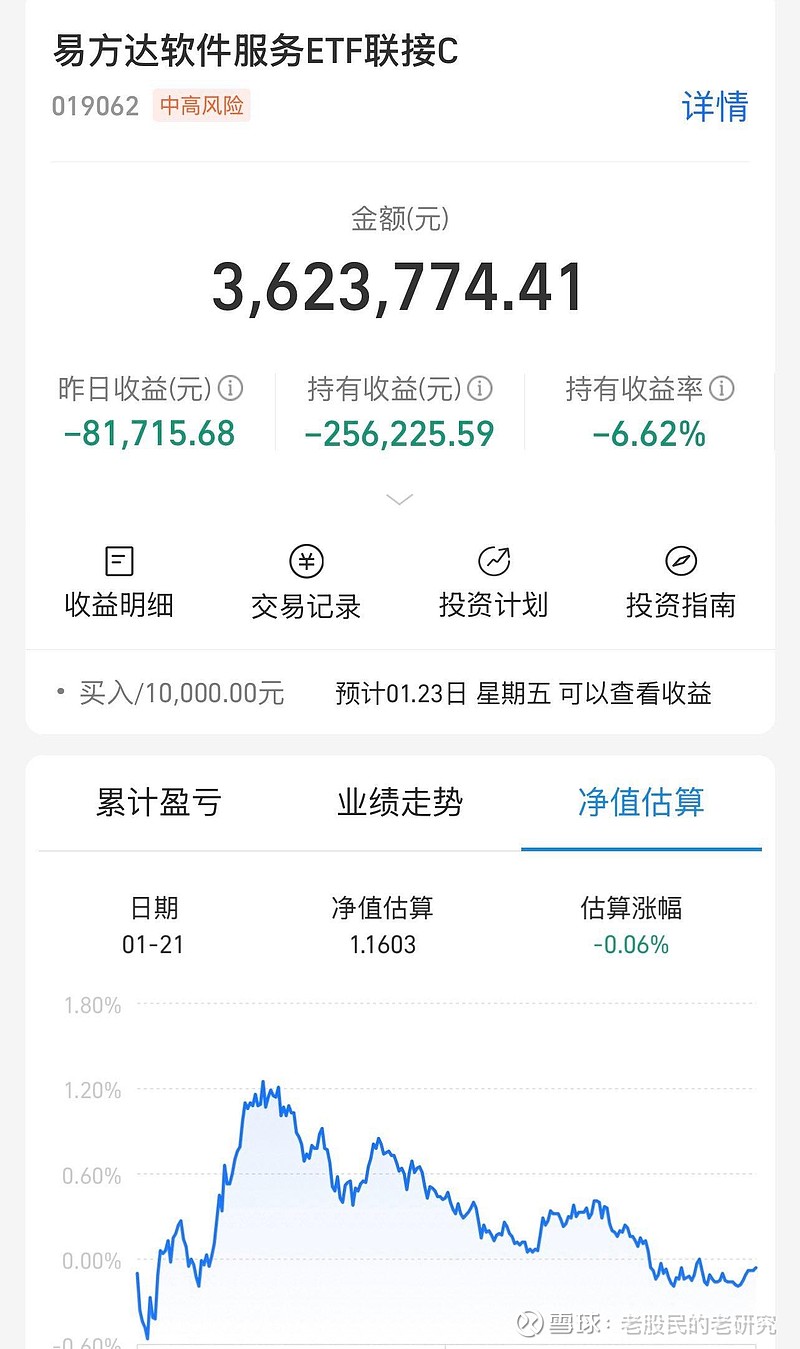The image size is (800, 1349).
Task: Select the 净值估算 tab
Action: tap(641, 802)
